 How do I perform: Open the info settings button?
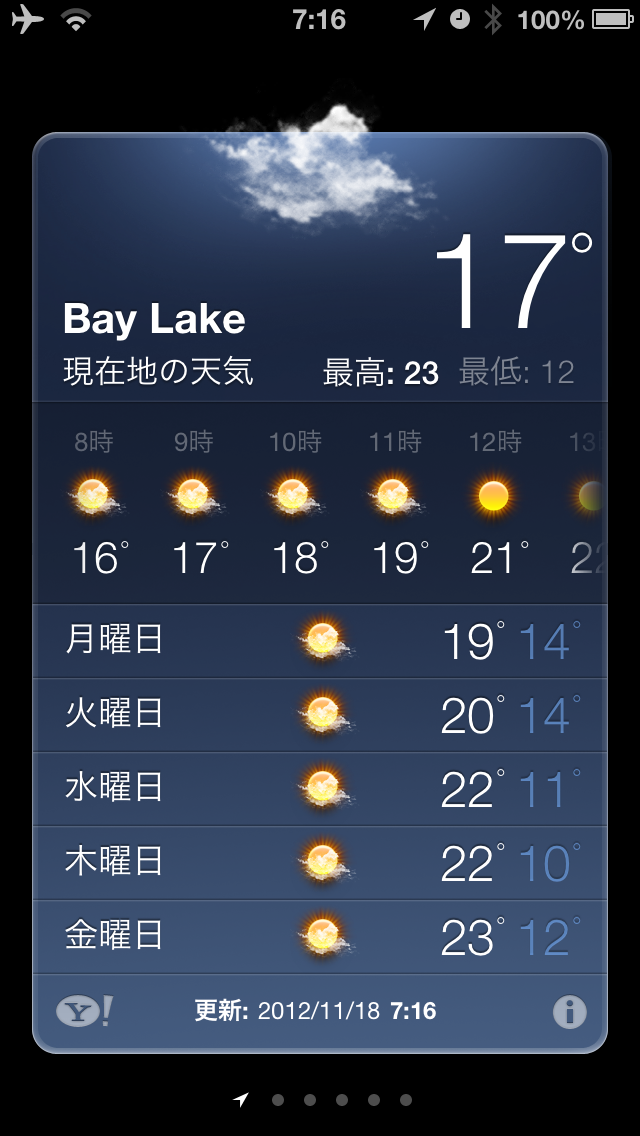(x=569, y=1012)
